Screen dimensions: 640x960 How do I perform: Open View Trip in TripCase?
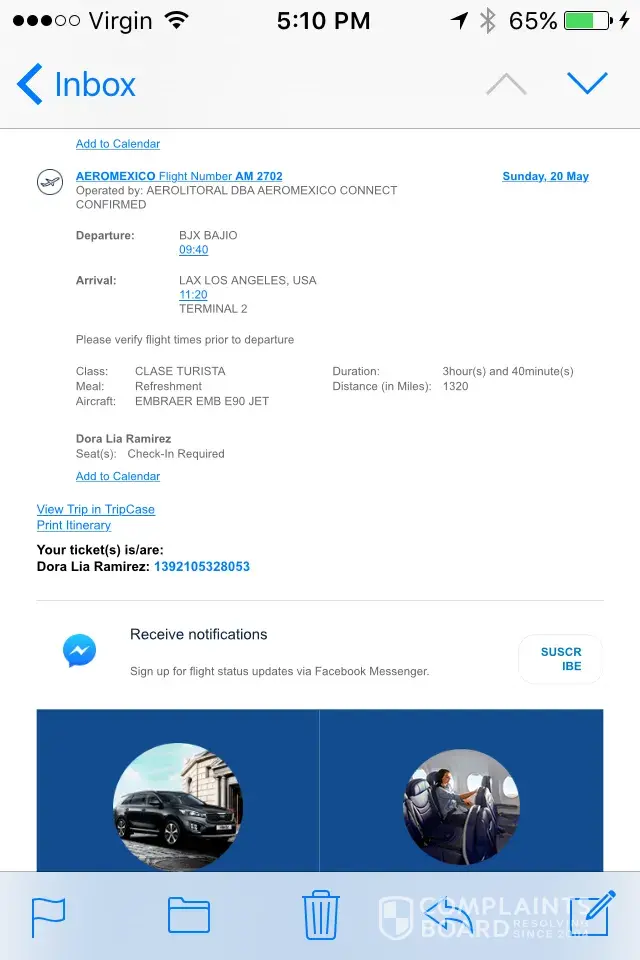tap(96, 510)
